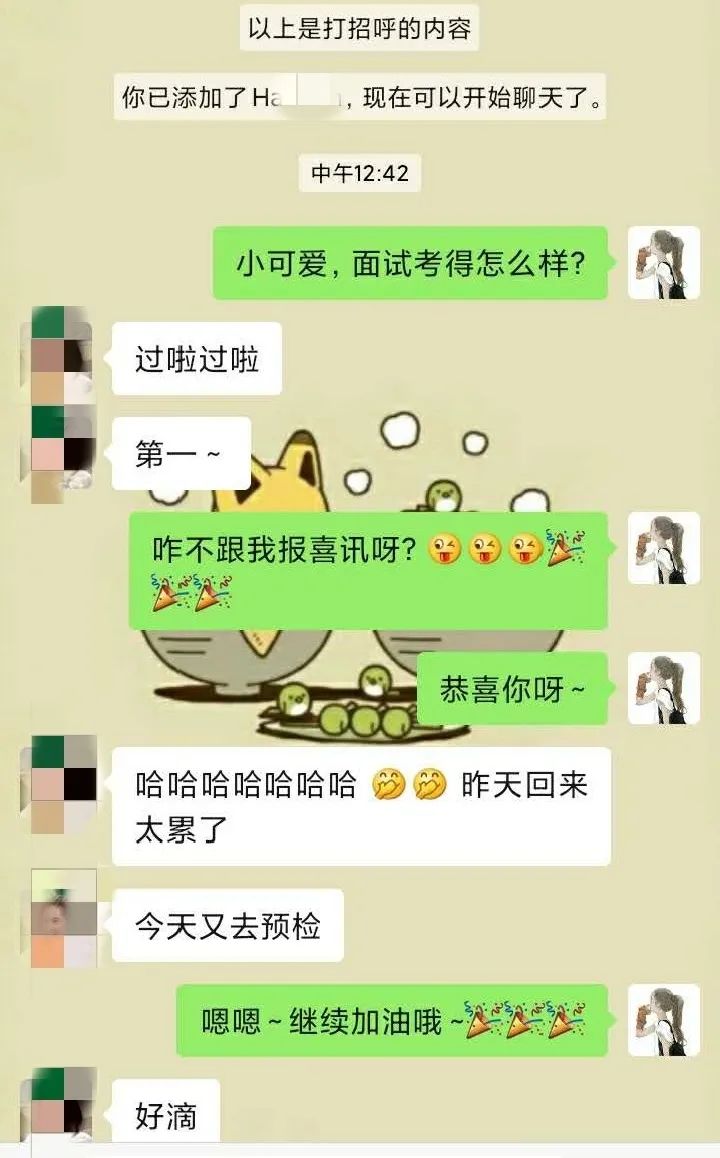Tap contact's avatar next to '今天又去预检'
Screen dimensions: 720x1158
[63, 918]
